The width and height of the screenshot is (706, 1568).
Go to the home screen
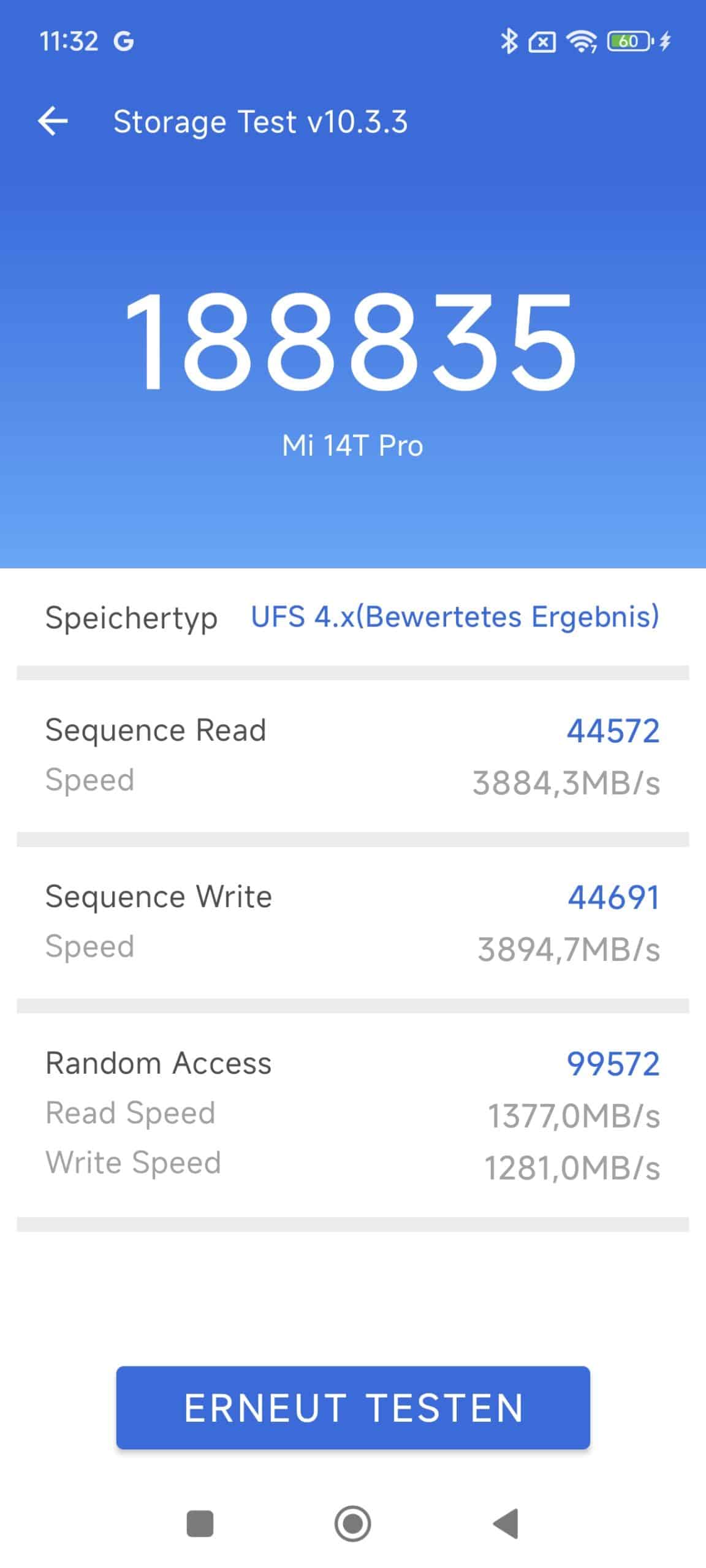pos(353,1523)
